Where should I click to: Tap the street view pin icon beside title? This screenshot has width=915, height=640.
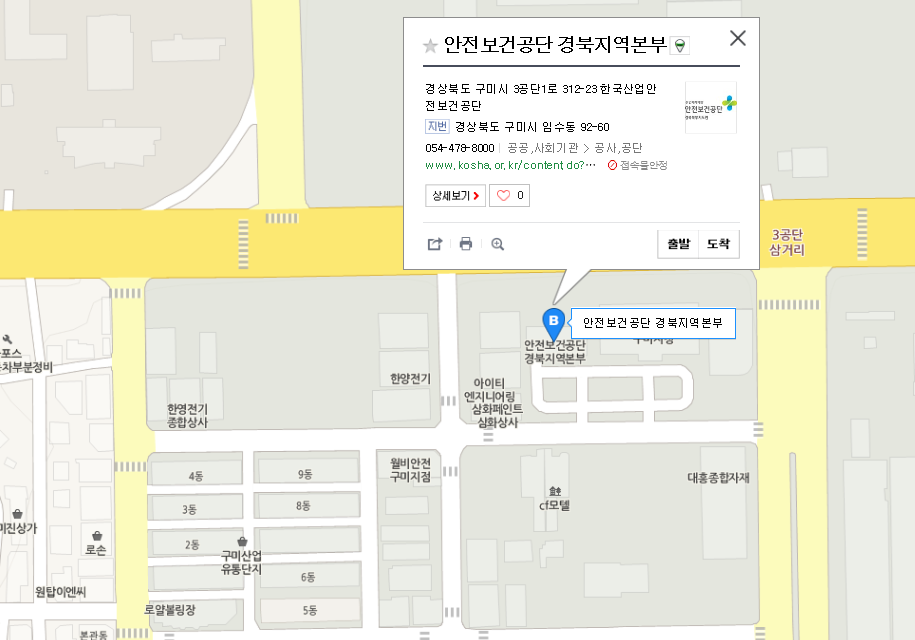pyautogui.click(x=680, y=45)
